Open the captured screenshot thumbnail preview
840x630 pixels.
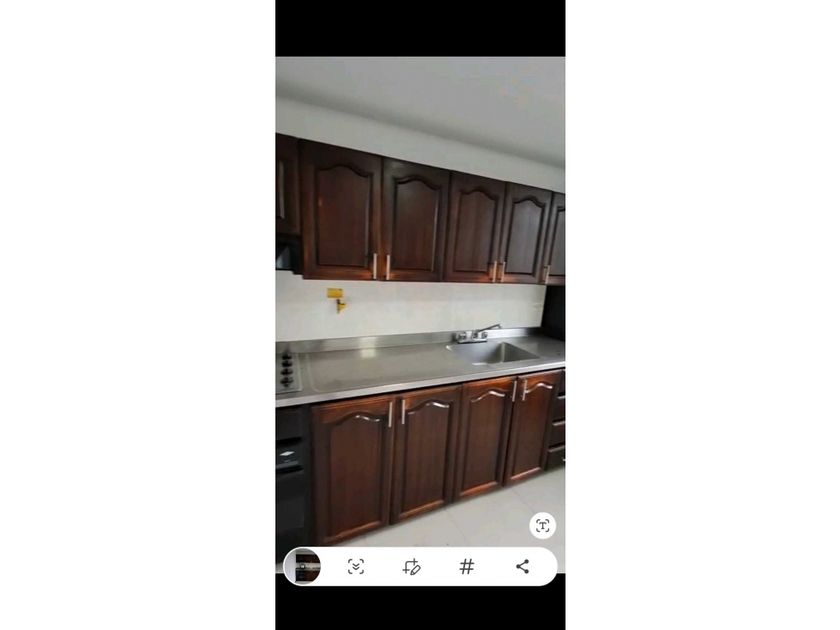(x=303, y=566)
